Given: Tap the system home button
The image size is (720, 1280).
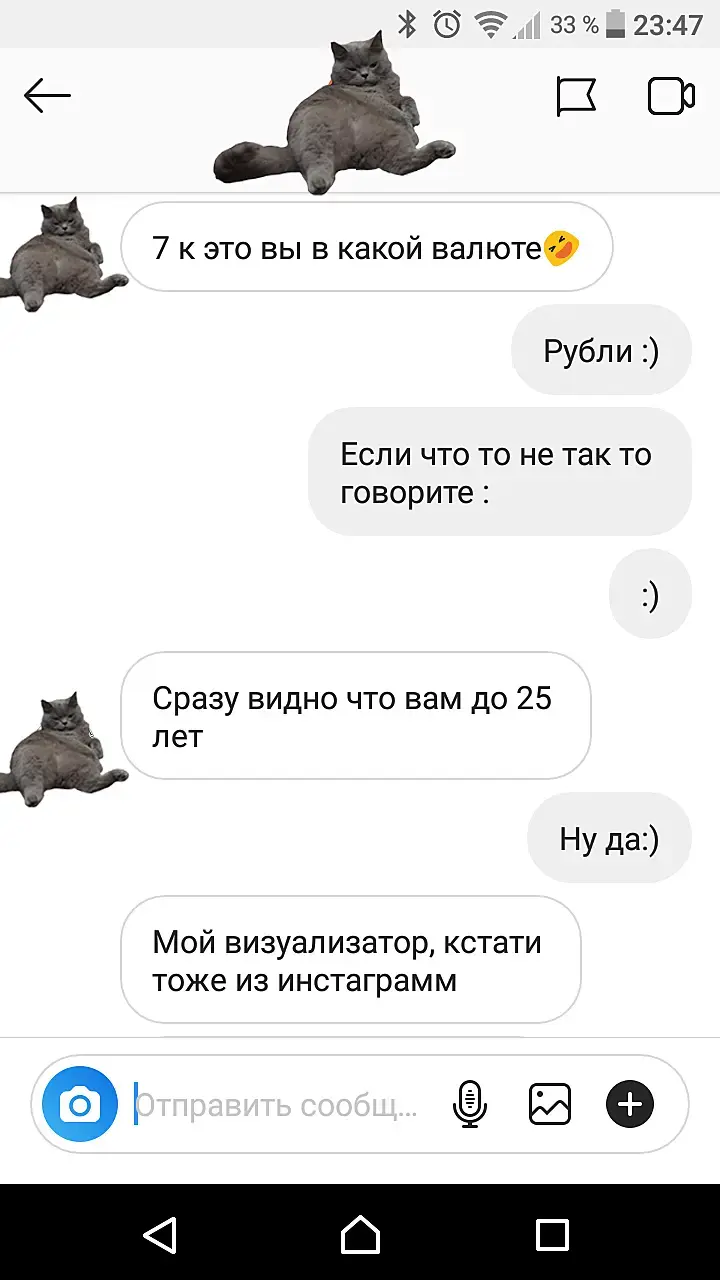Looking at the screenshot, I should pyautogui.click(x=360, y=1235).
